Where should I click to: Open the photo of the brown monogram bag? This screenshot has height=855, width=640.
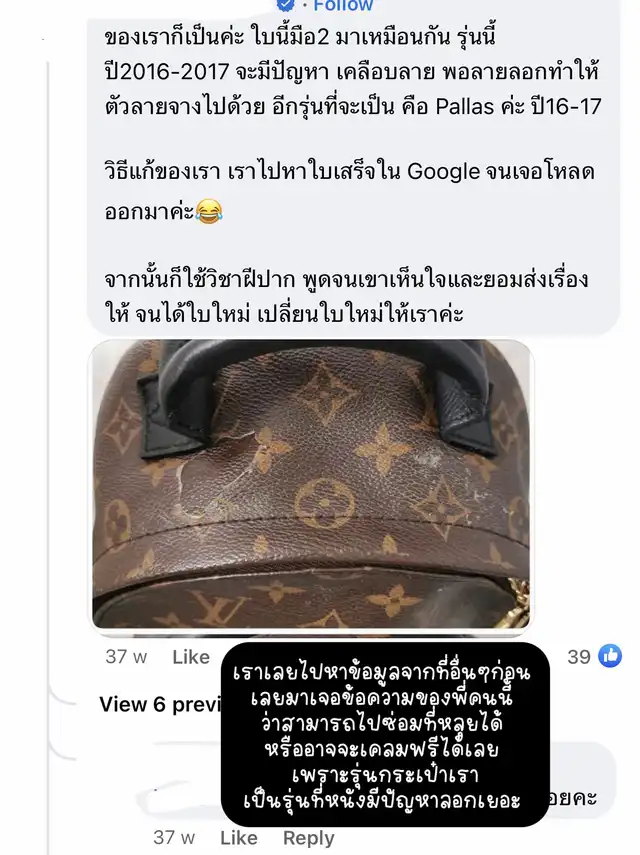point(310,485)
